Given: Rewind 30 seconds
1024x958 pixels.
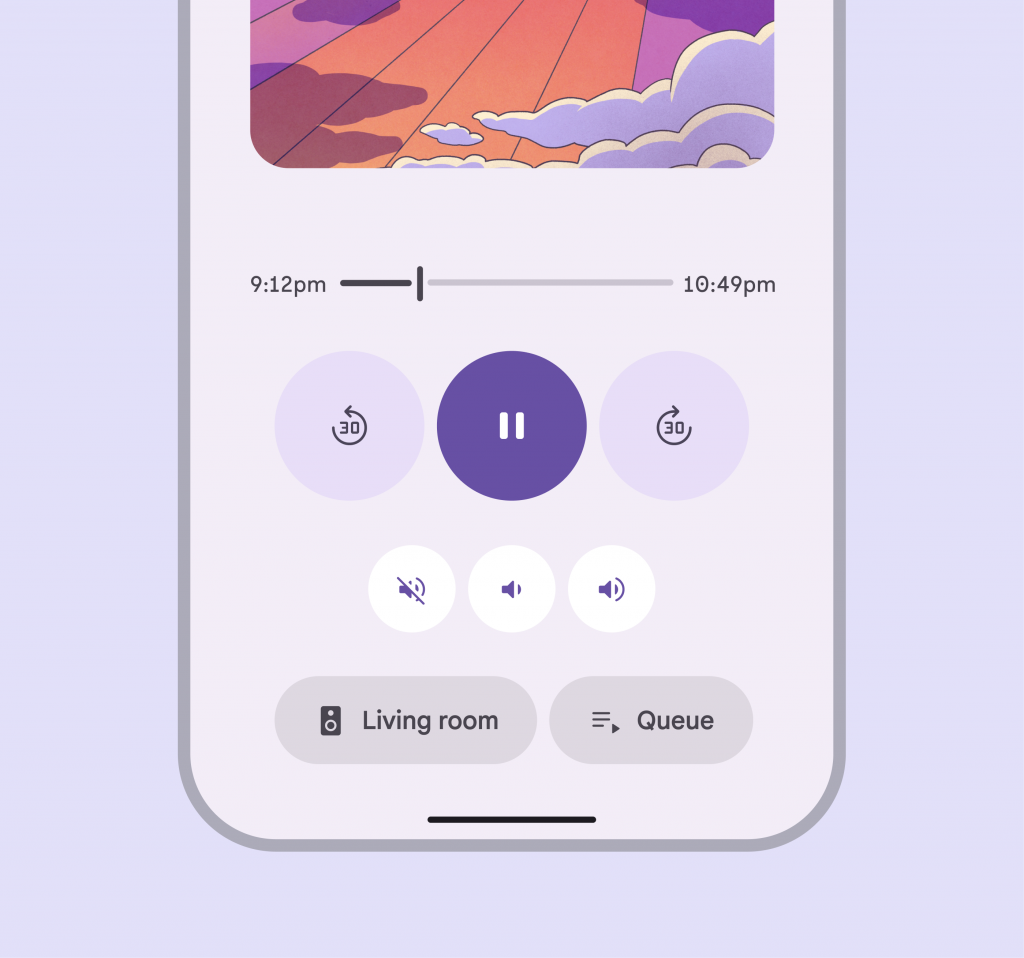Looking at the screenshot, I should [349, 426].
